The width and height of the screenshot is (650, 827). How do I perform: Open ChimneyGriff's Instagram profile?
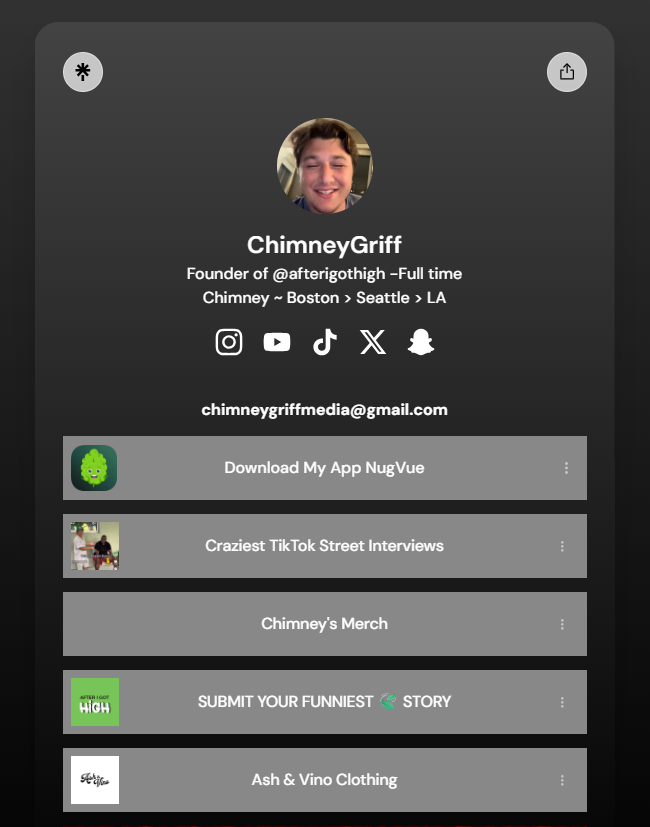click(x=229, y=342)
